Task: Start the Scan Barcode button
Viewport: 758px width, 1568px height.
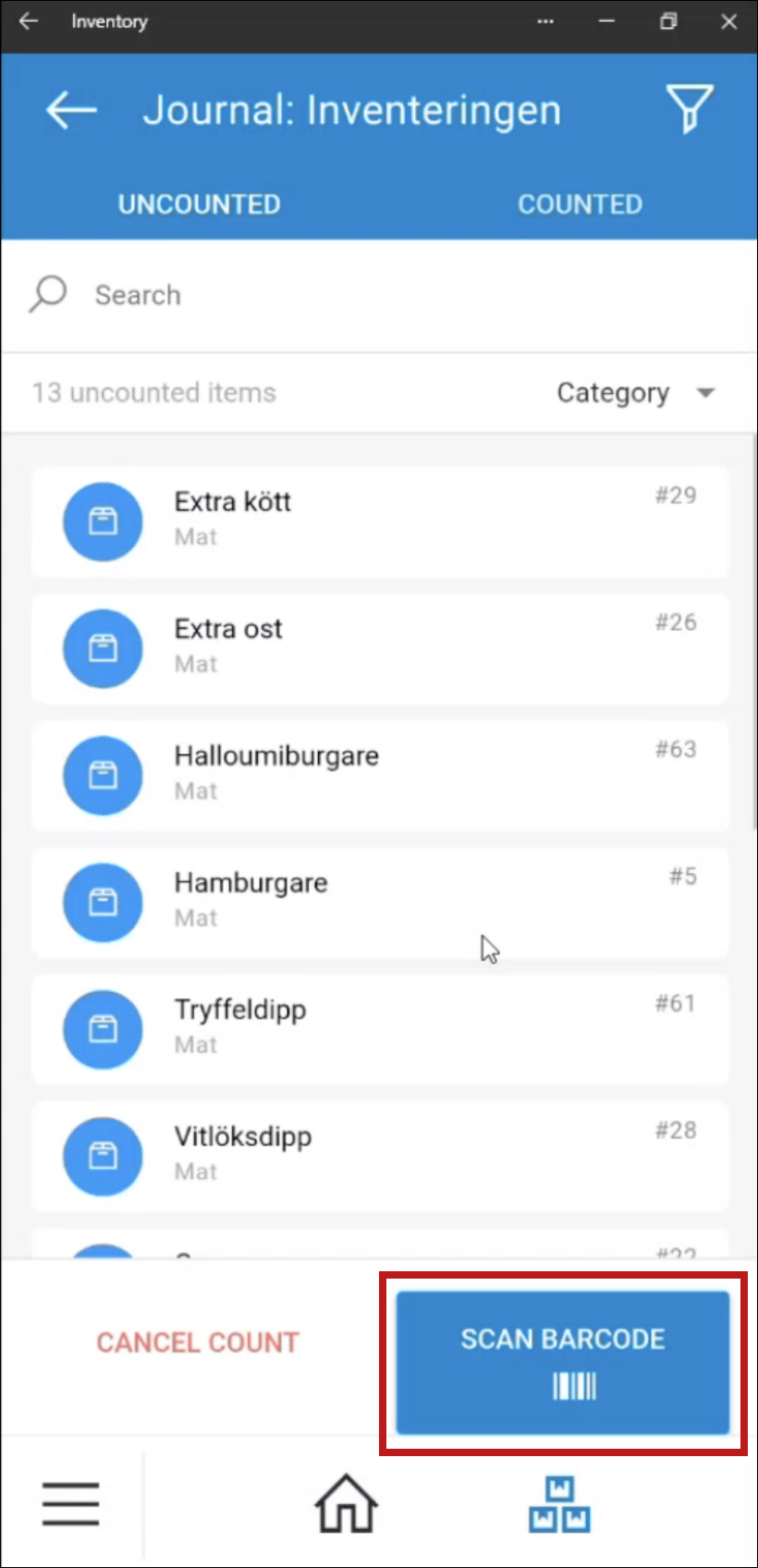Action: coord(563,1363)
